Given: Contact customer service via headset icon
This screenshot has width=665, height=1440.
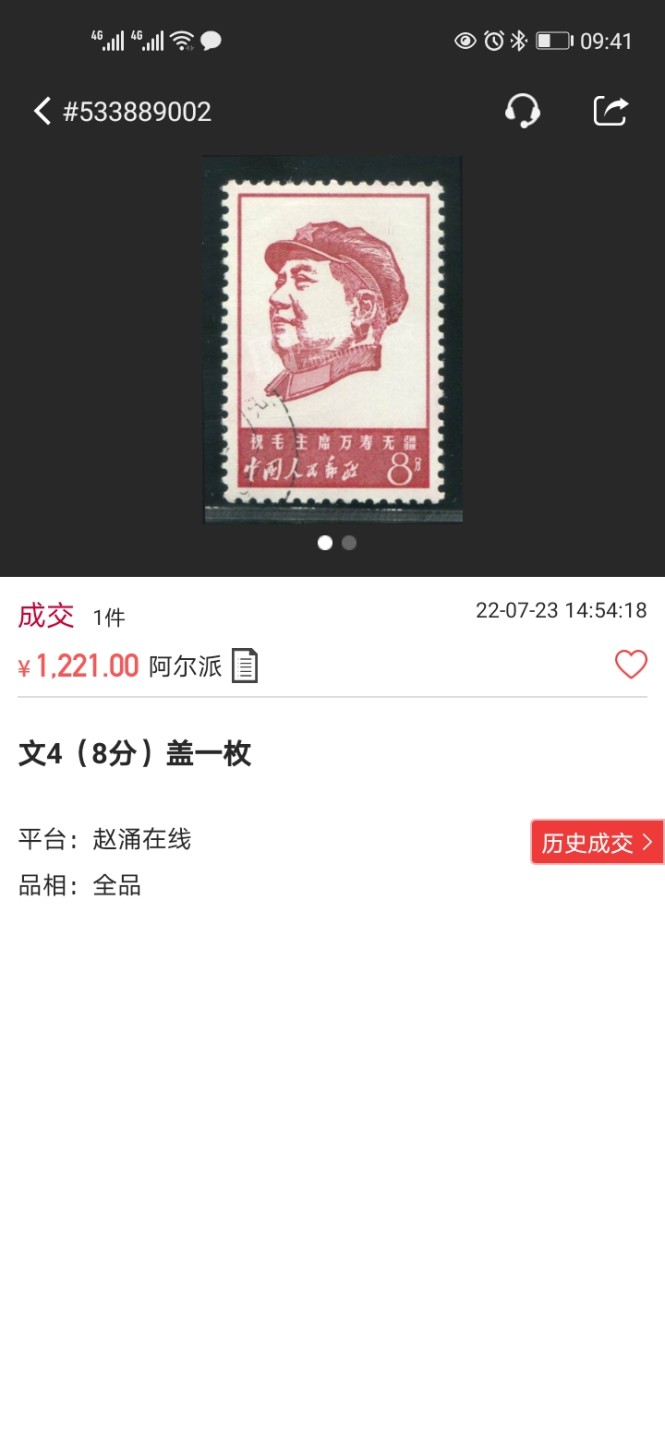Looking at the screenshot, I should 522,111.
